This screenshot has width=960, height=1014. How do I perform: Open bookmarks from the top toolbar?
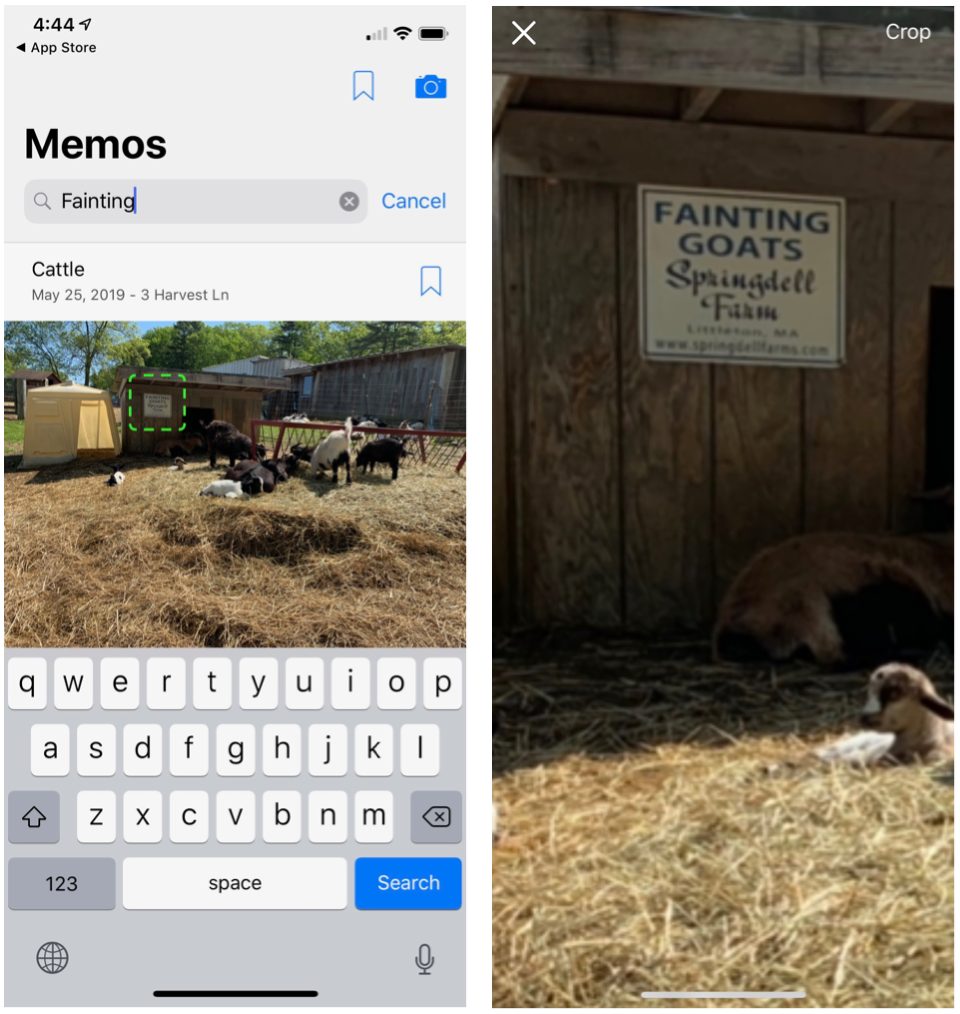tap(364, 87)
